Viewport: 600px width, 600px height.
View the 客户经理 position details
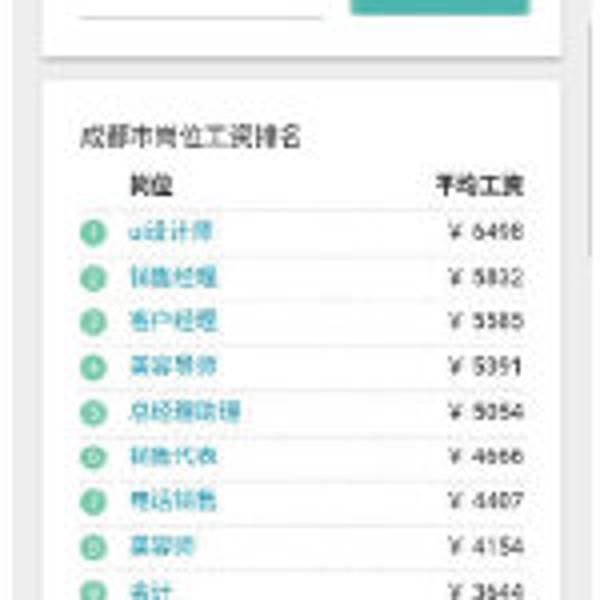(x=173, y=322)
